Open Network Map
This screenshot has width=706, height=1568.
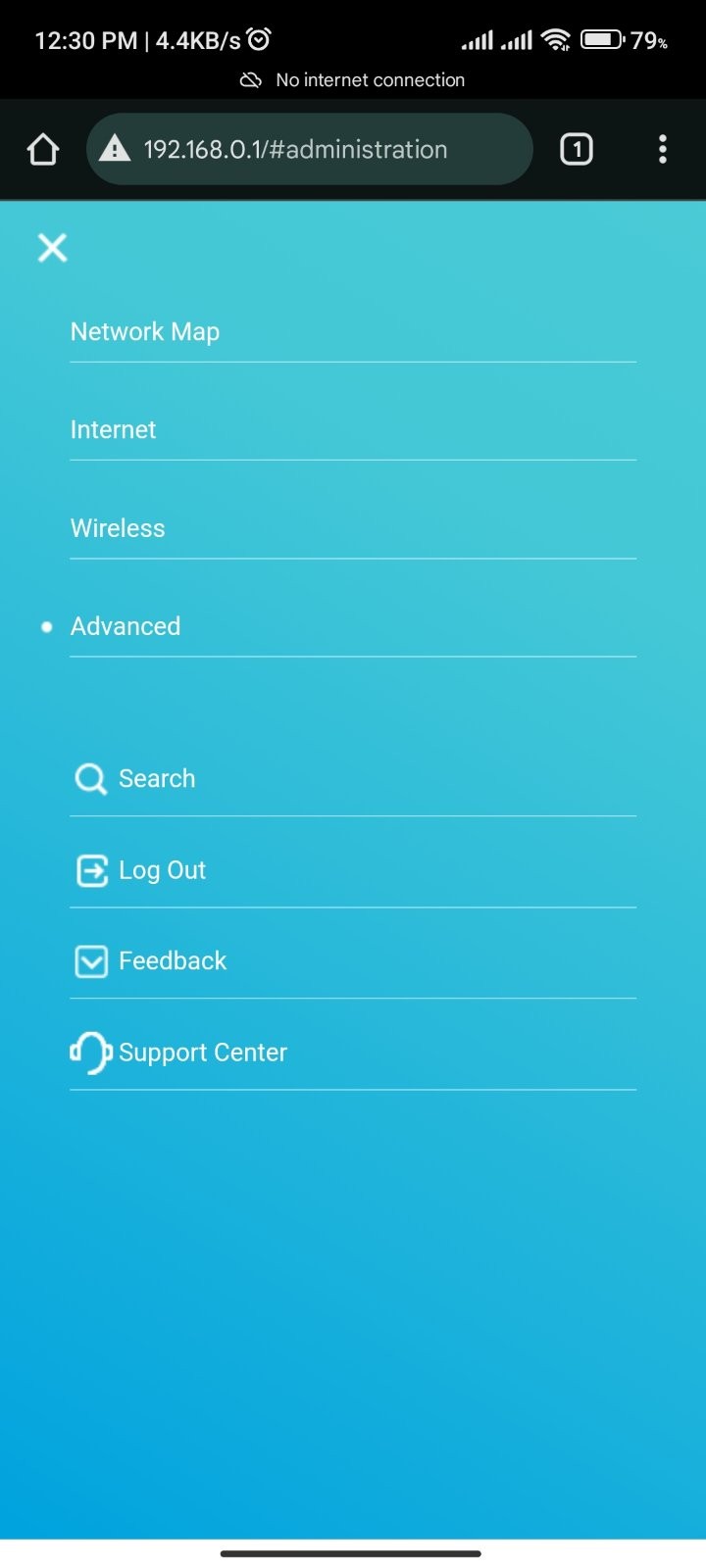[353, 332]
